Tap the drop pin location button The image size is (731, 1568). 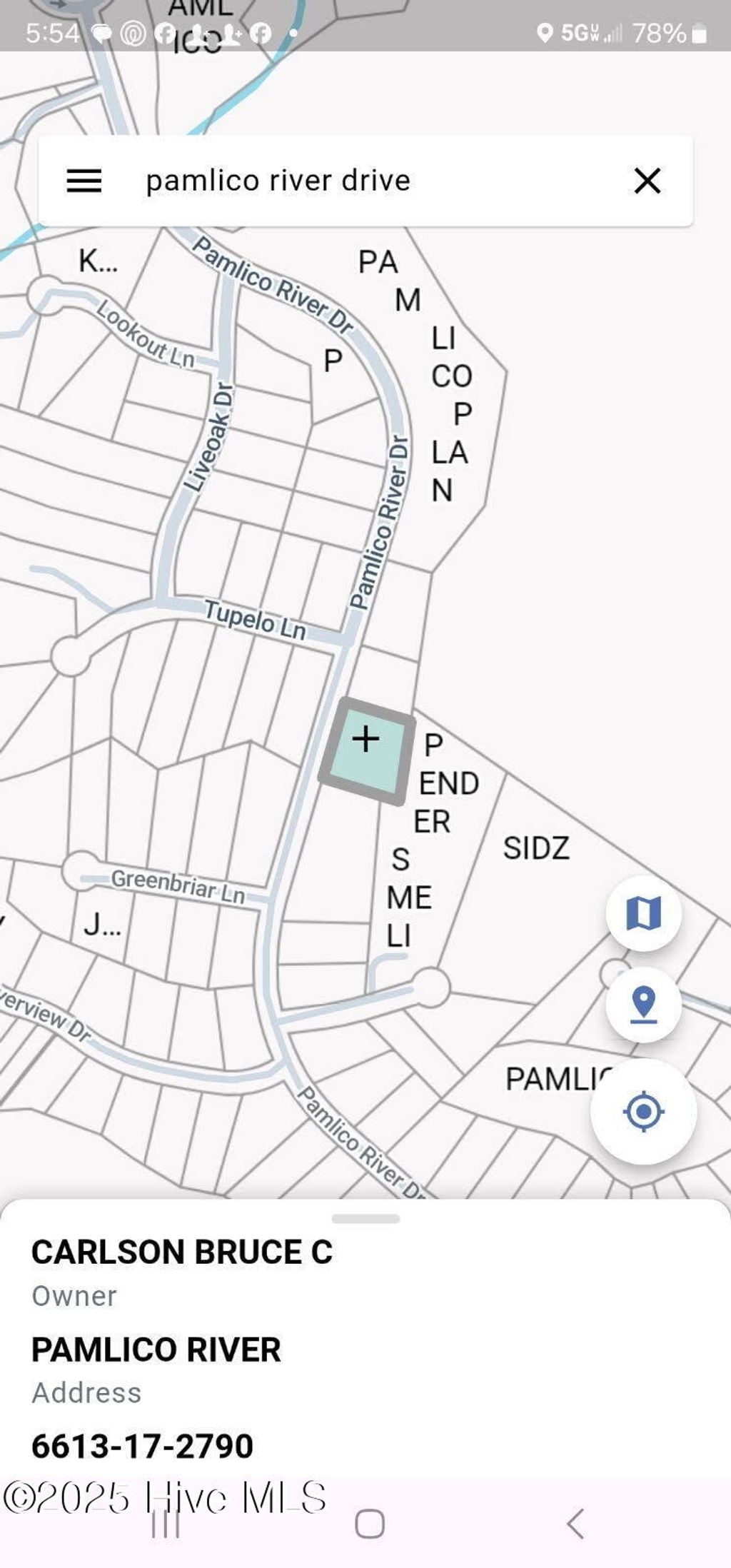click(643, 1004)
